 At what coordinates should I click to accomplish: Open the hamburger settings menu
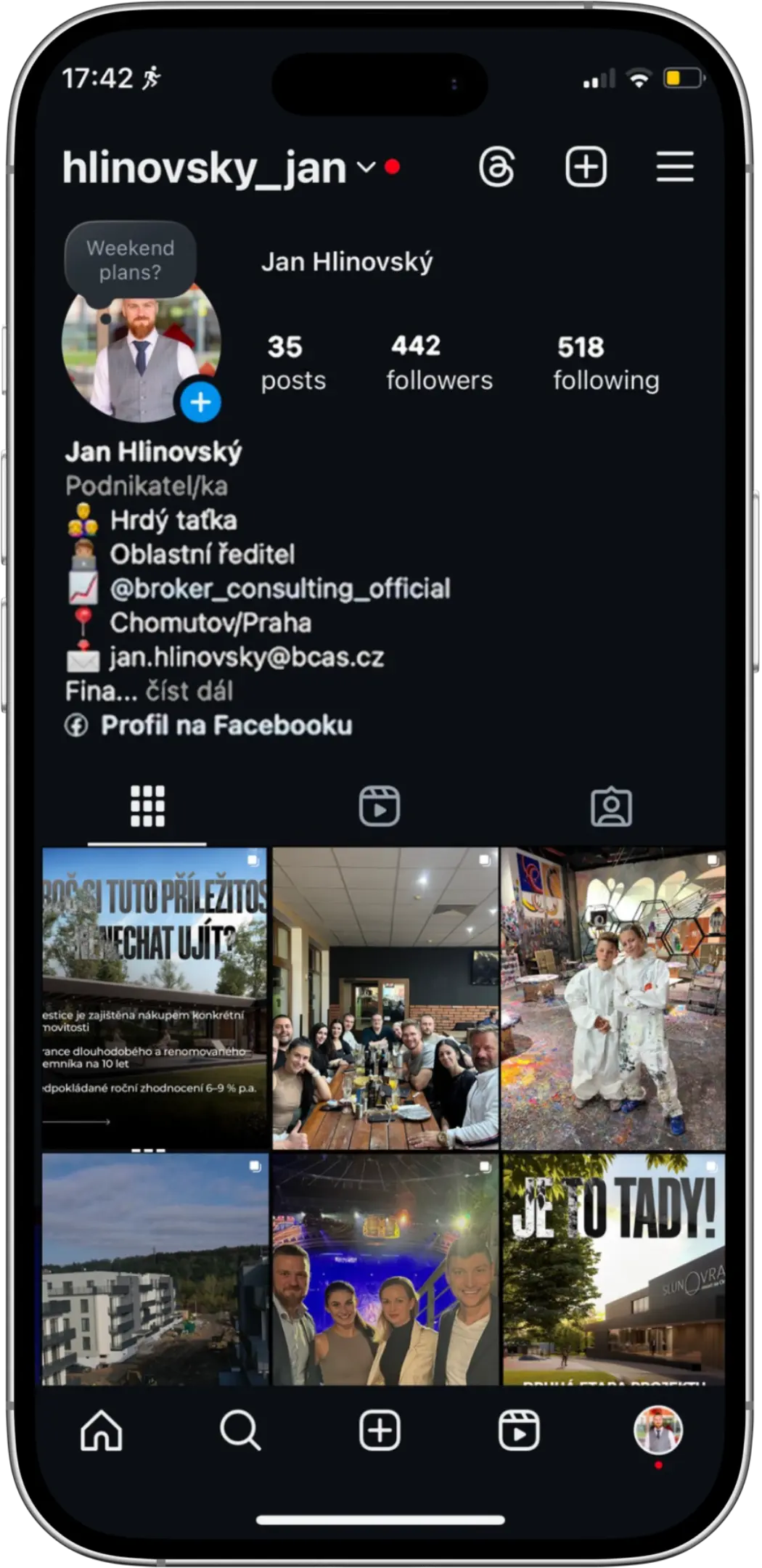pos(675,167)
